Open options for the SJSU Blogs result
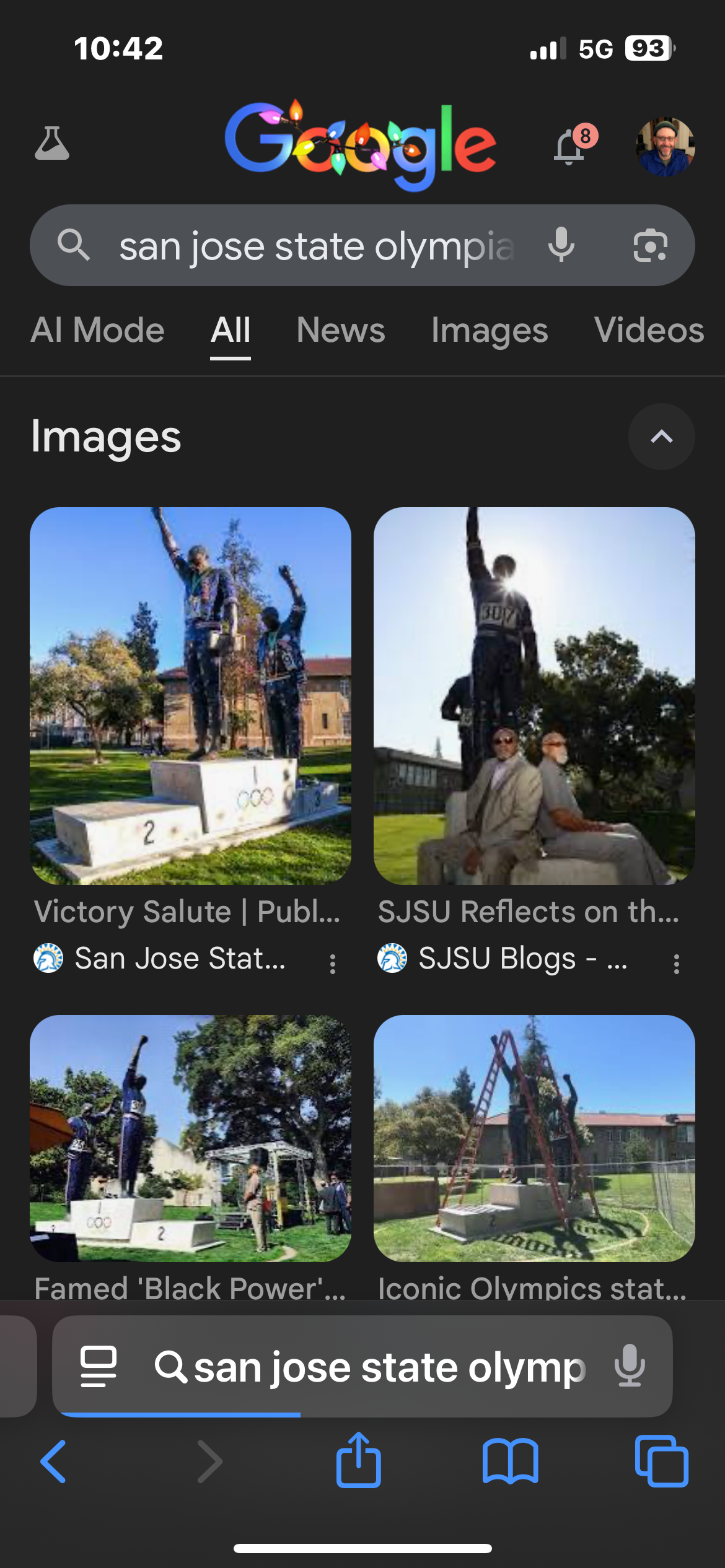The width and height of the screenshot is (725, 1568). (676, 964)
